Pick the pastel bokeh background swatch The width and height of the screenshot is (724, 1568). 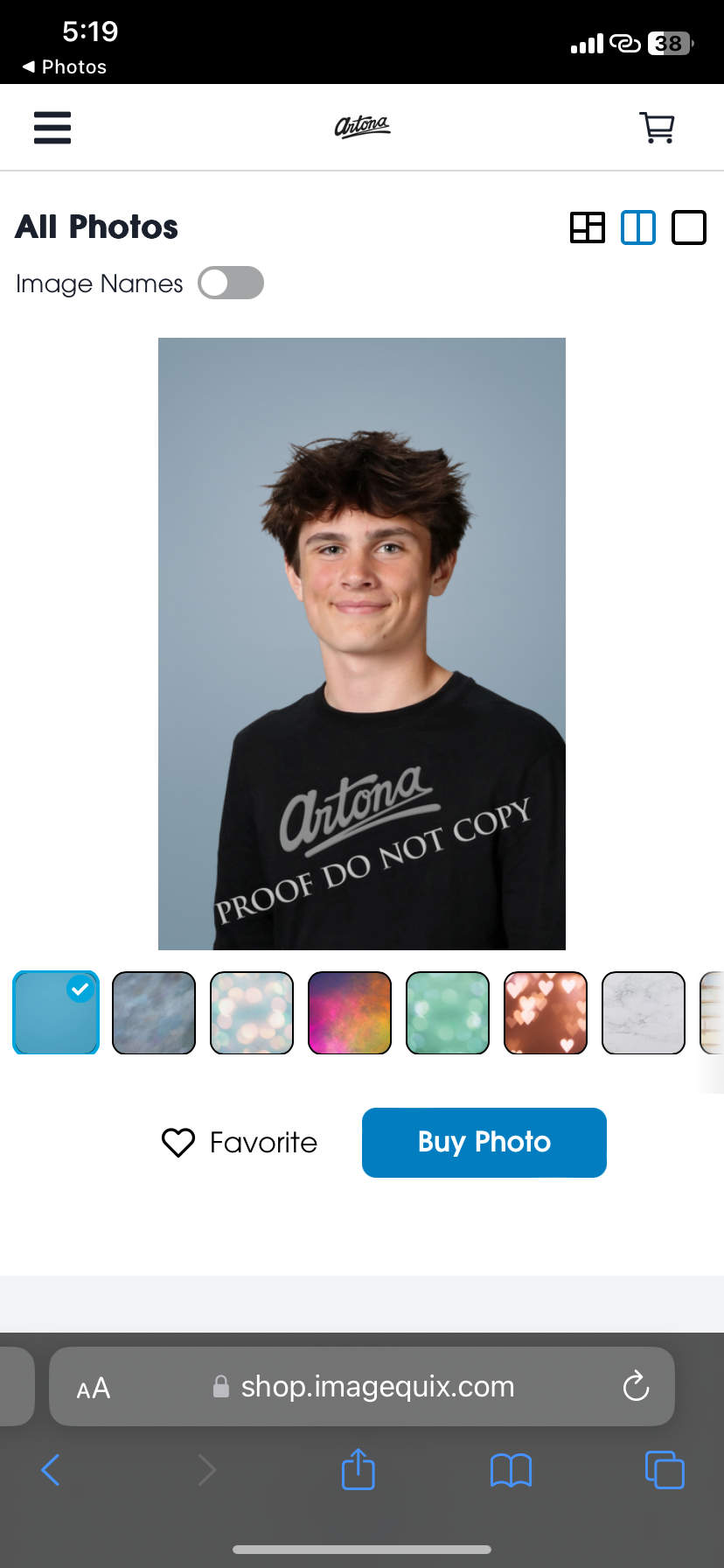[x=252, y=1012]
